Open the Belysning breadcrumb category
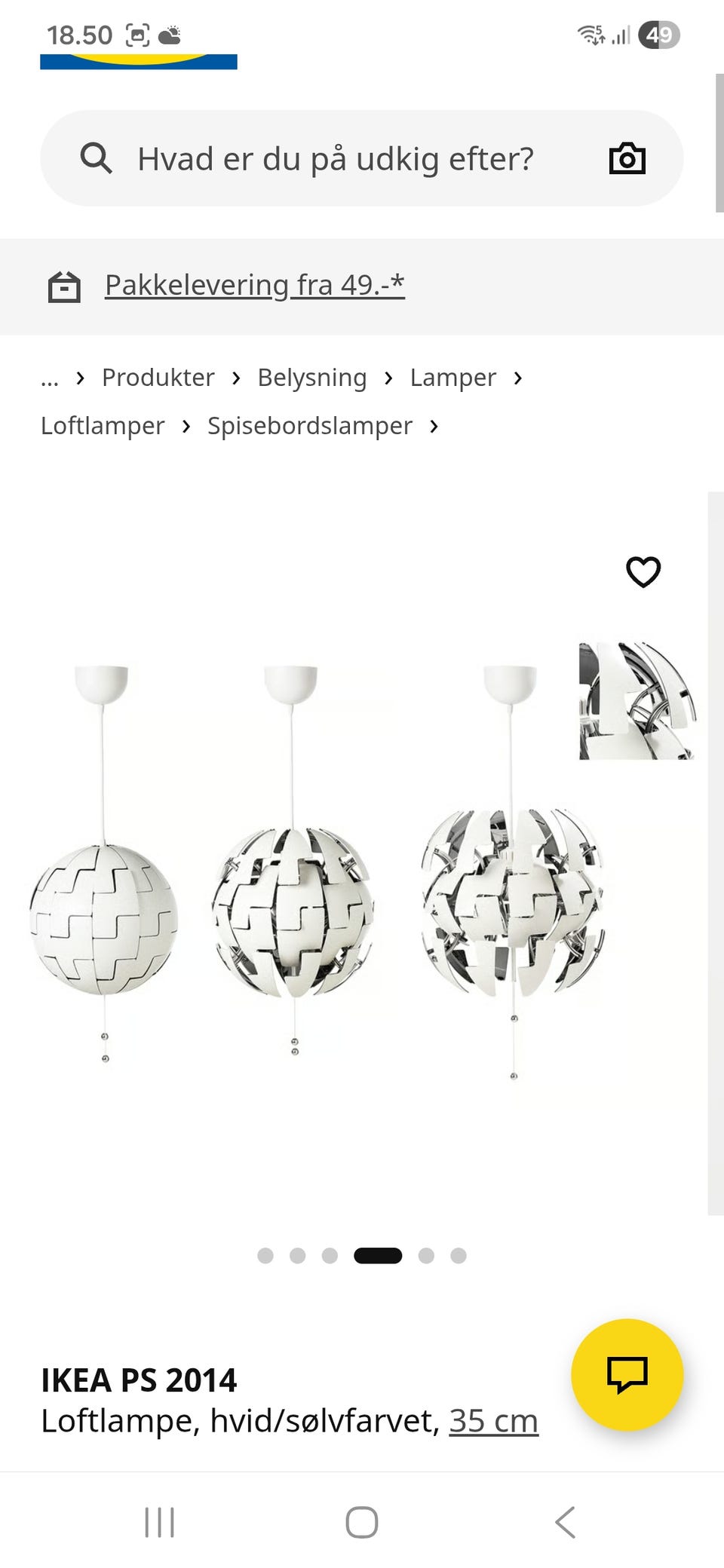Image resolution: width=724 pixels, height=1568 pixels. tap(312, 378)
